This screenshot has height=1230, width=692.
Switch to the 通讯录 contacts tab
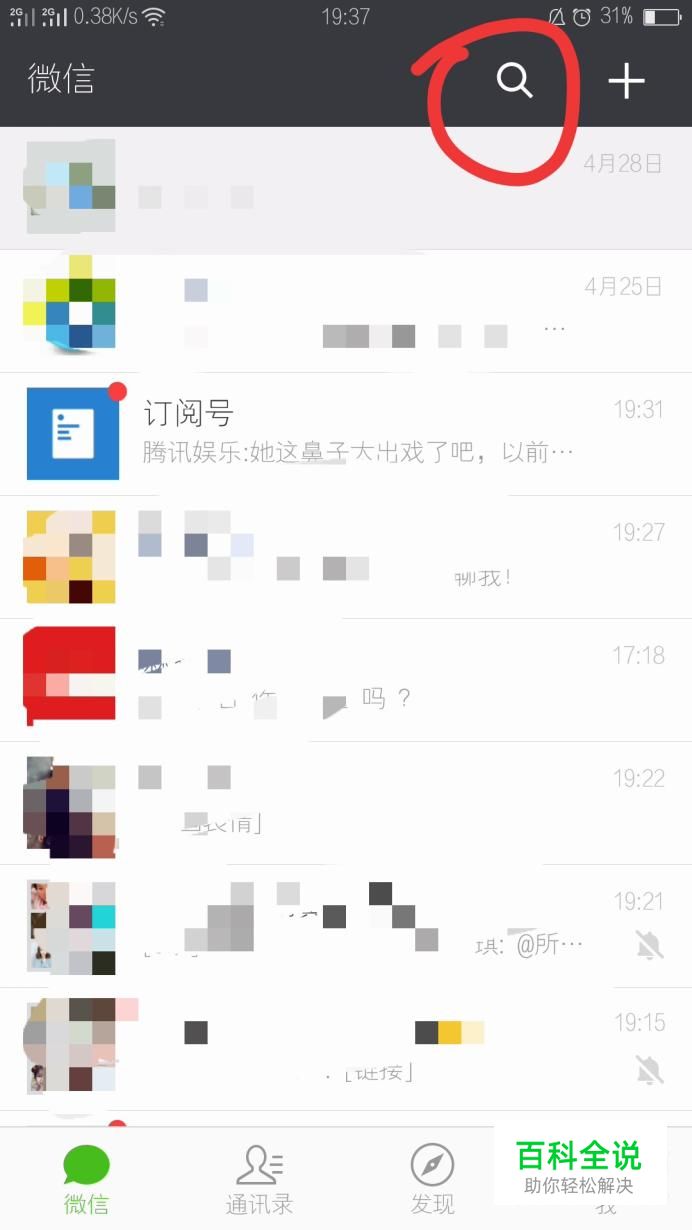coord(259,1180)
